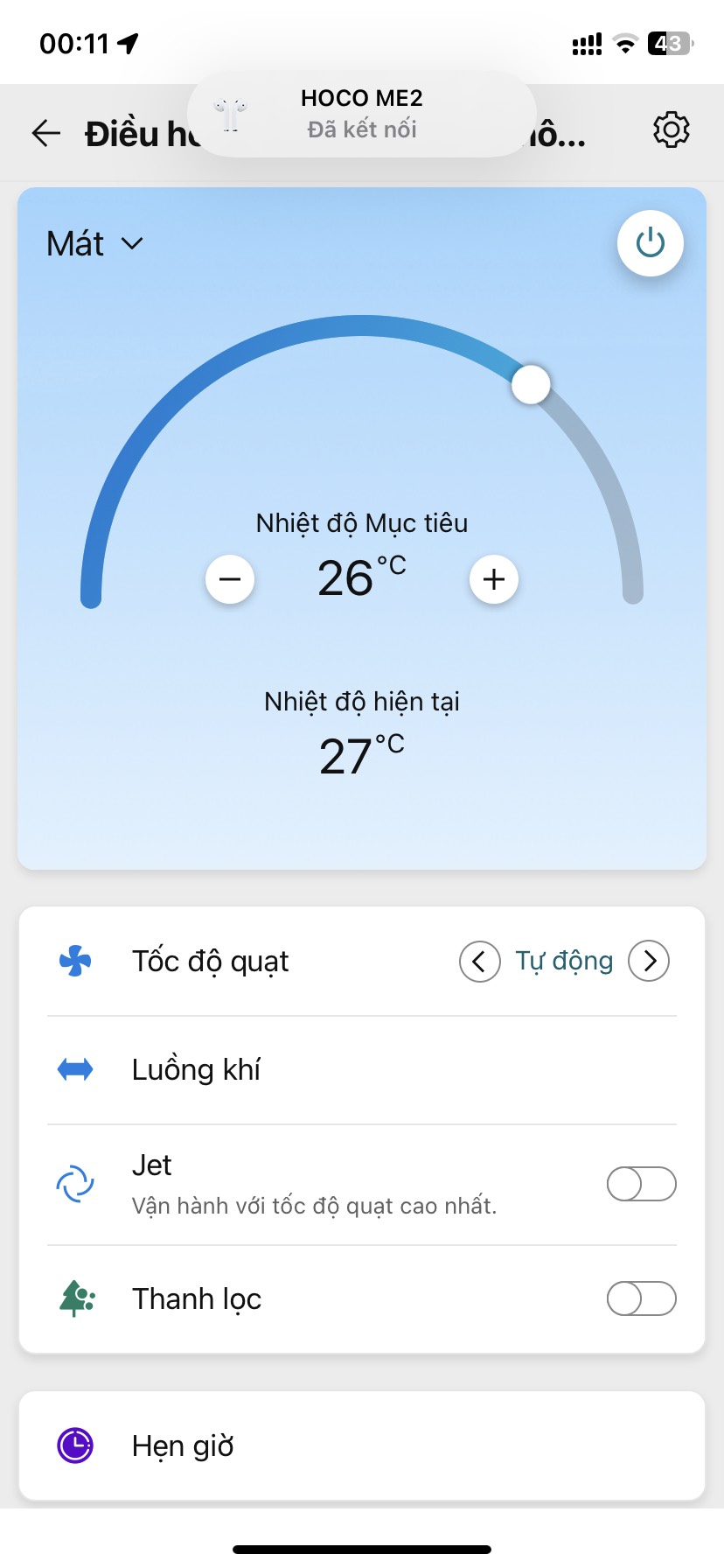724x1568 pixels.
Task: Select previous fan speed option
Action: [x=479, y=961]
